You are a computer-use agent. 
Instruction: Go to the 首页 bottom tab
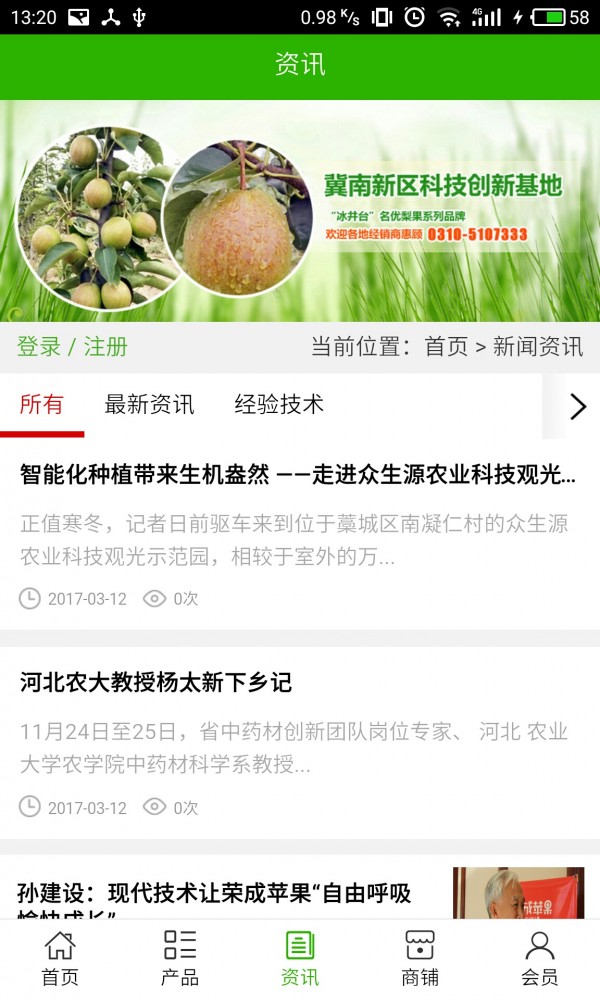pyautogui.click(x=60, y=959)
